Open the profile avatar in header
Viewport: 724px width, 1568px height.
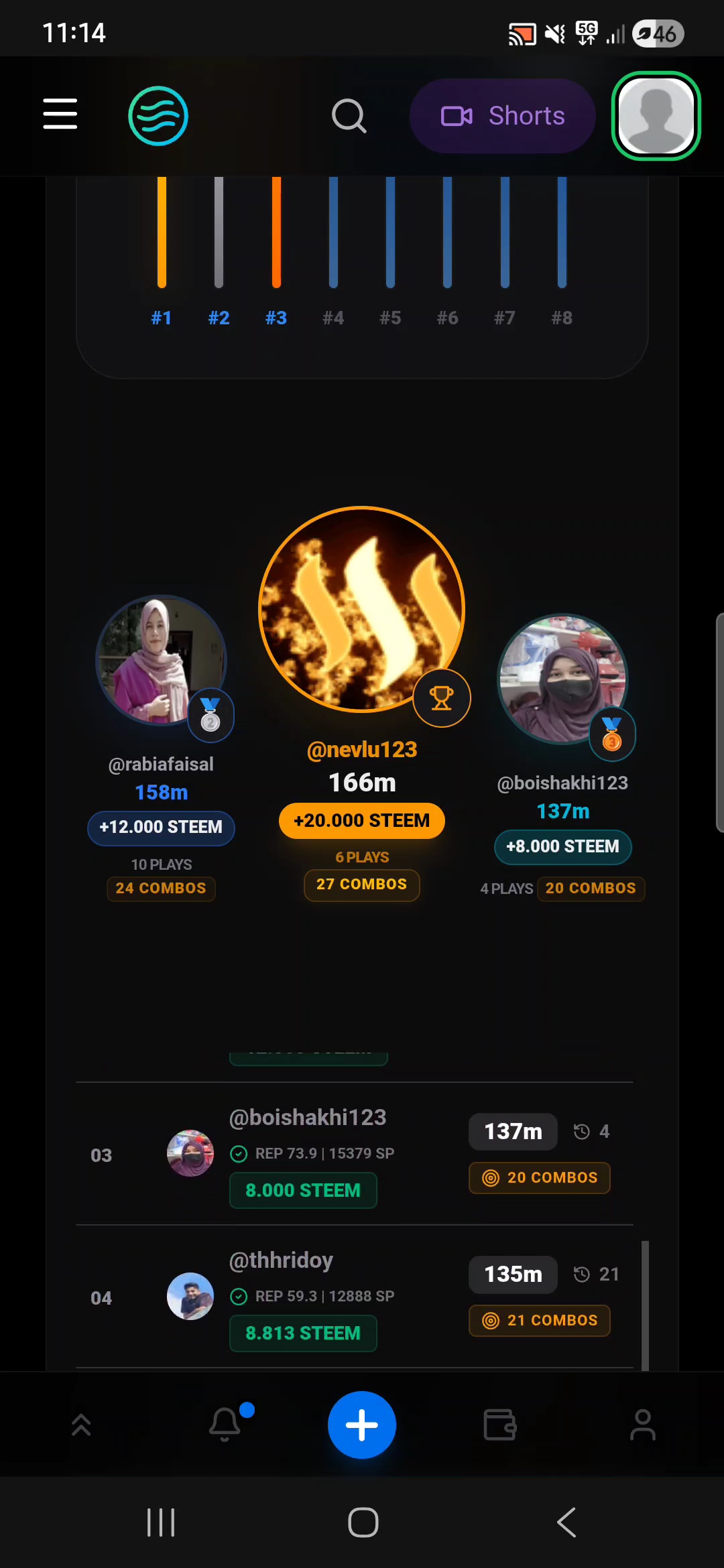656,116
